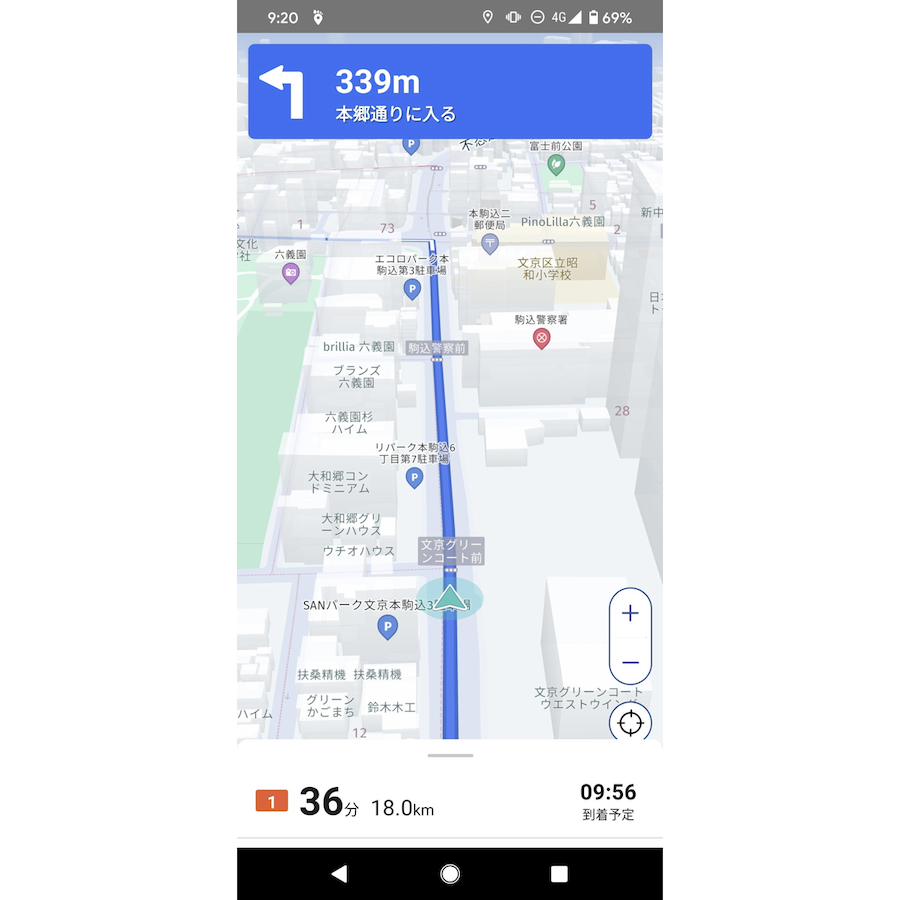Open エコロパーク本駒込第3駐車場 parking pin
The image size is (900, 900).
(411, 289)
